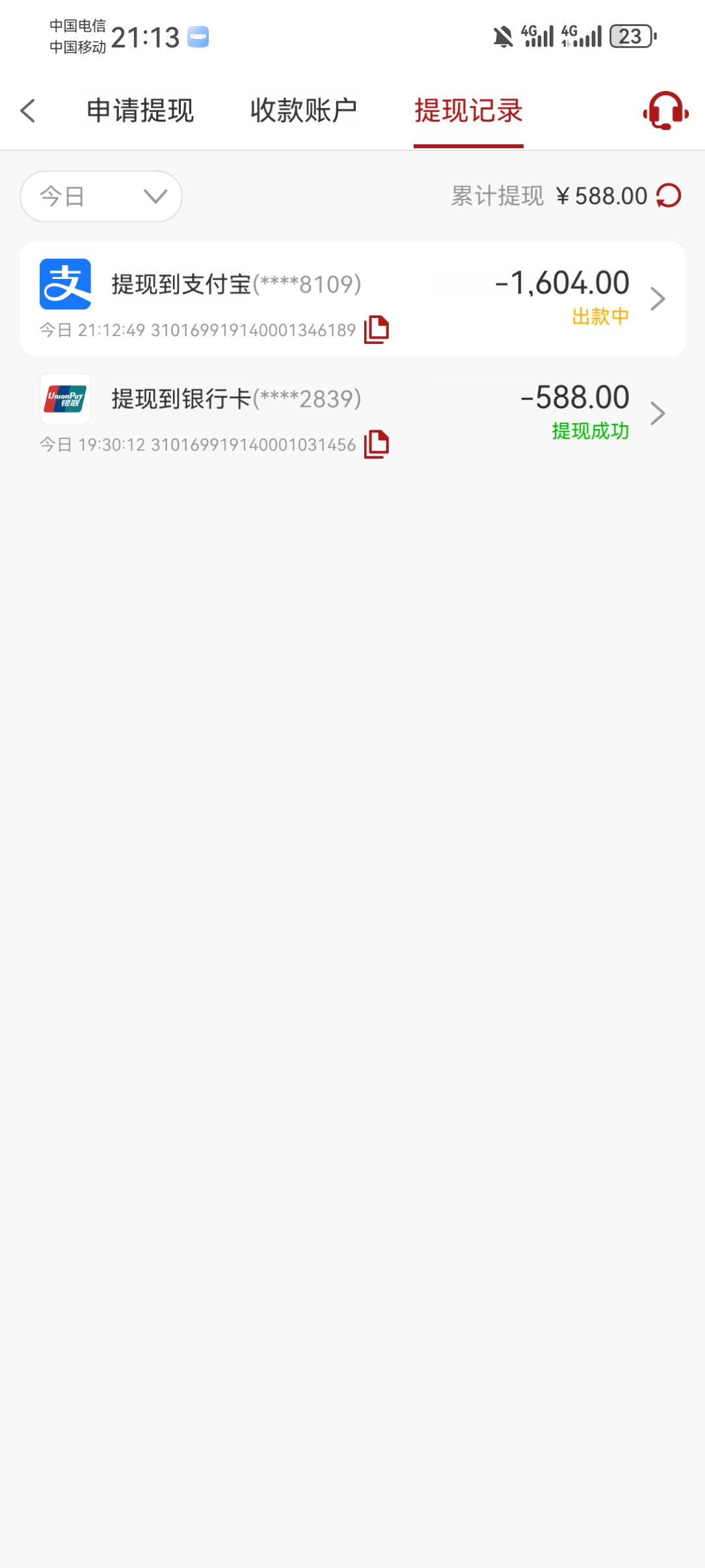This screenshot has width=705, height=1568.
Task: Go back to the previous page
Action: click(28, 111)
